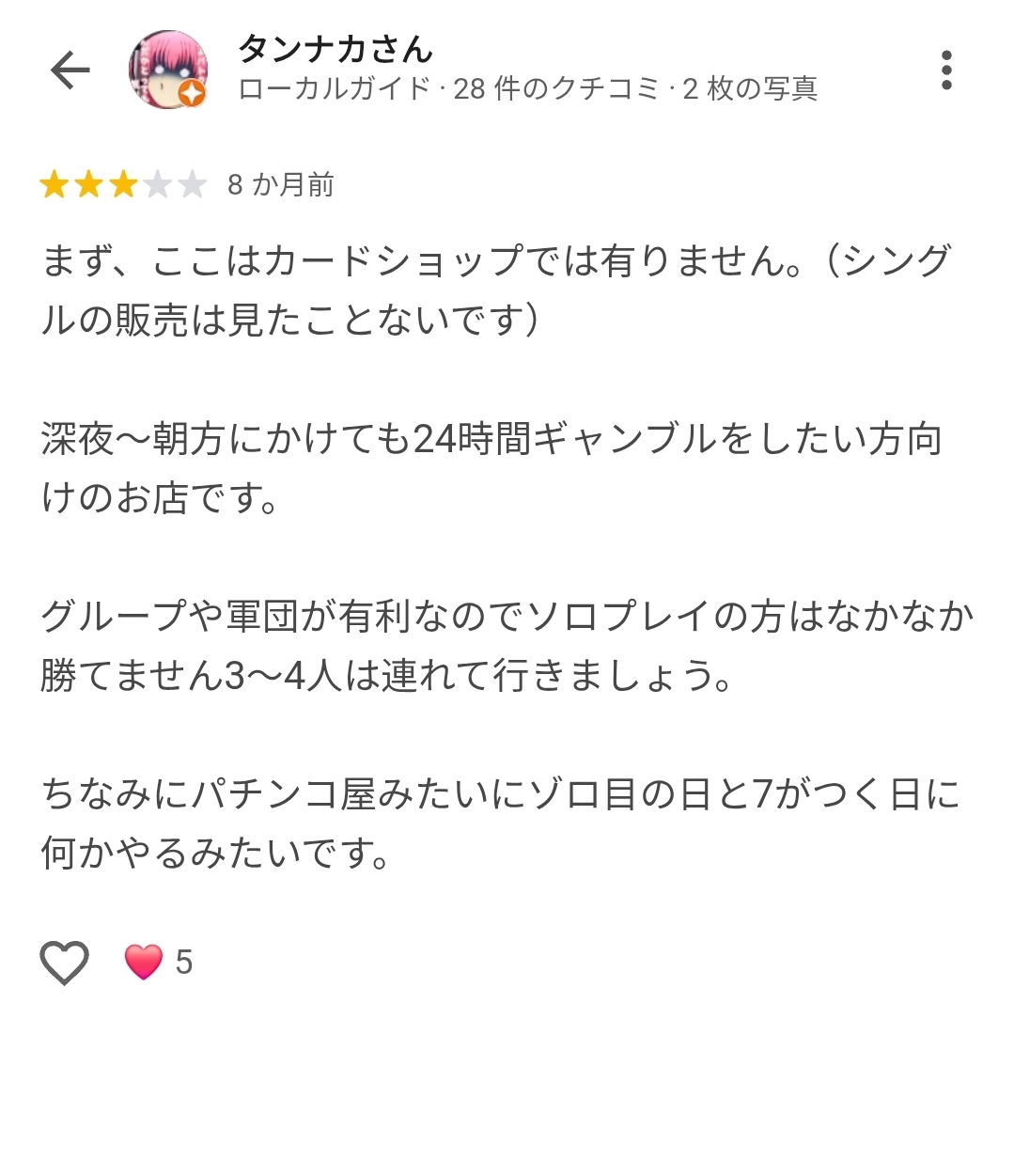Go back using the arrow icon

coord(70,71)
